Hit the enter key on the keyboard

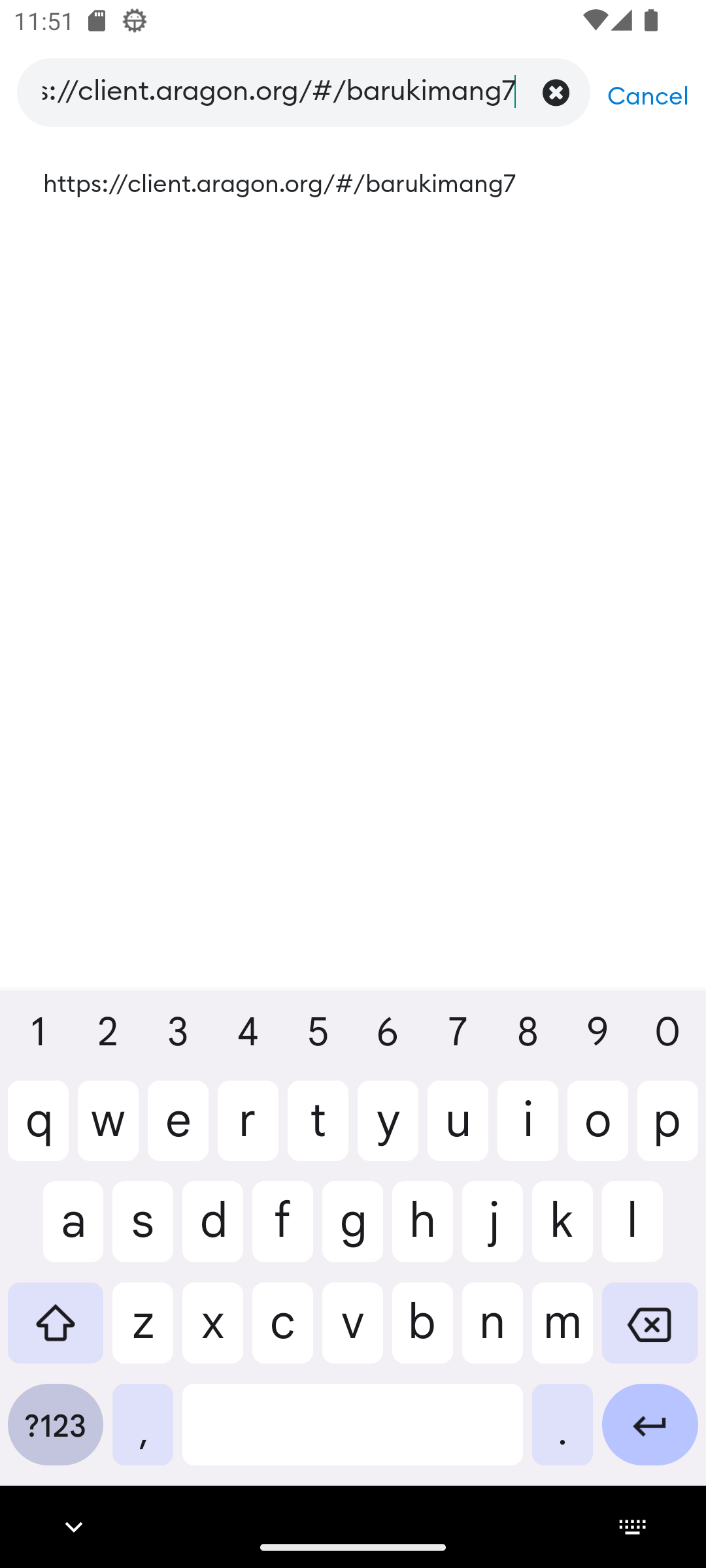(x=649, y=1425)
